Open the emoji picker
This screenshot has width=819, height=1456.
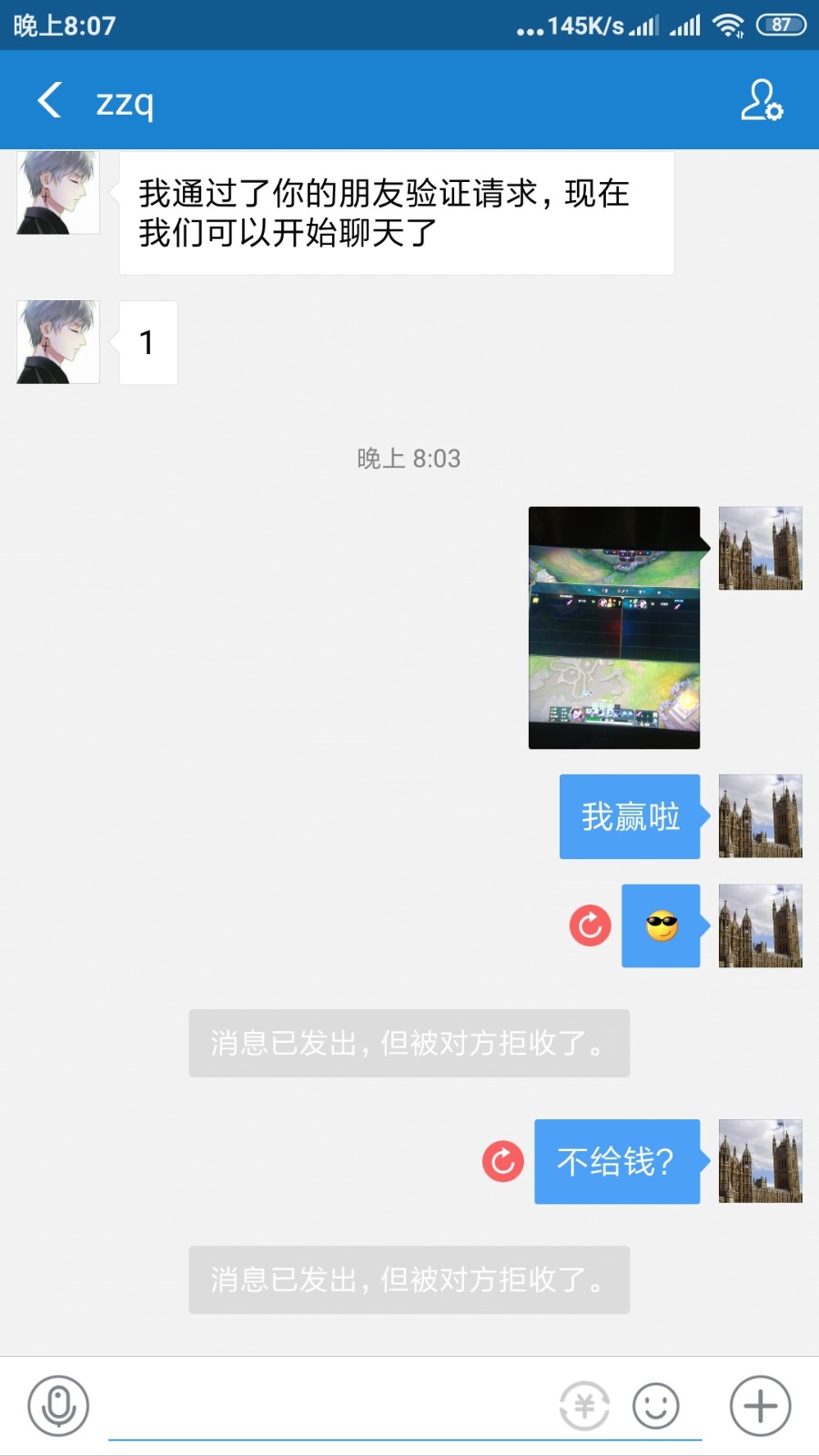656,1406
